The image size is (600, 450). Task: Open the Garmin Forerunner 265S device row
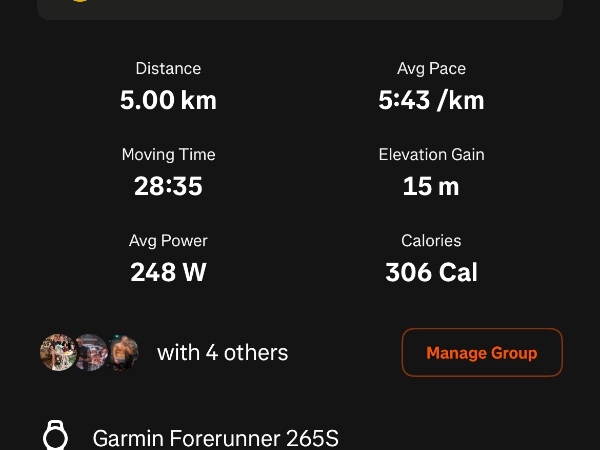coord(215,438)
